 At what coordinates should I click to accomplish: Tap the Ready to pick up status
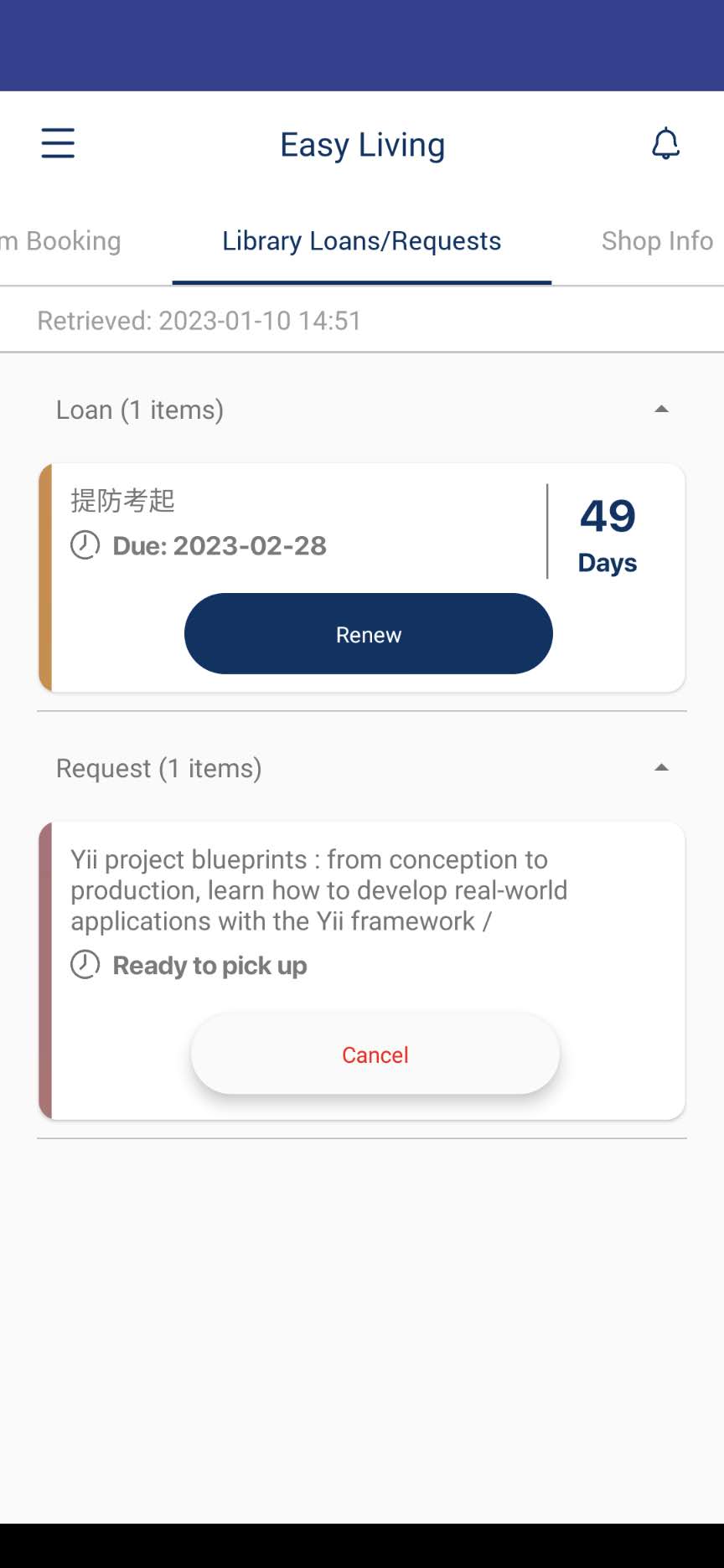209,965
